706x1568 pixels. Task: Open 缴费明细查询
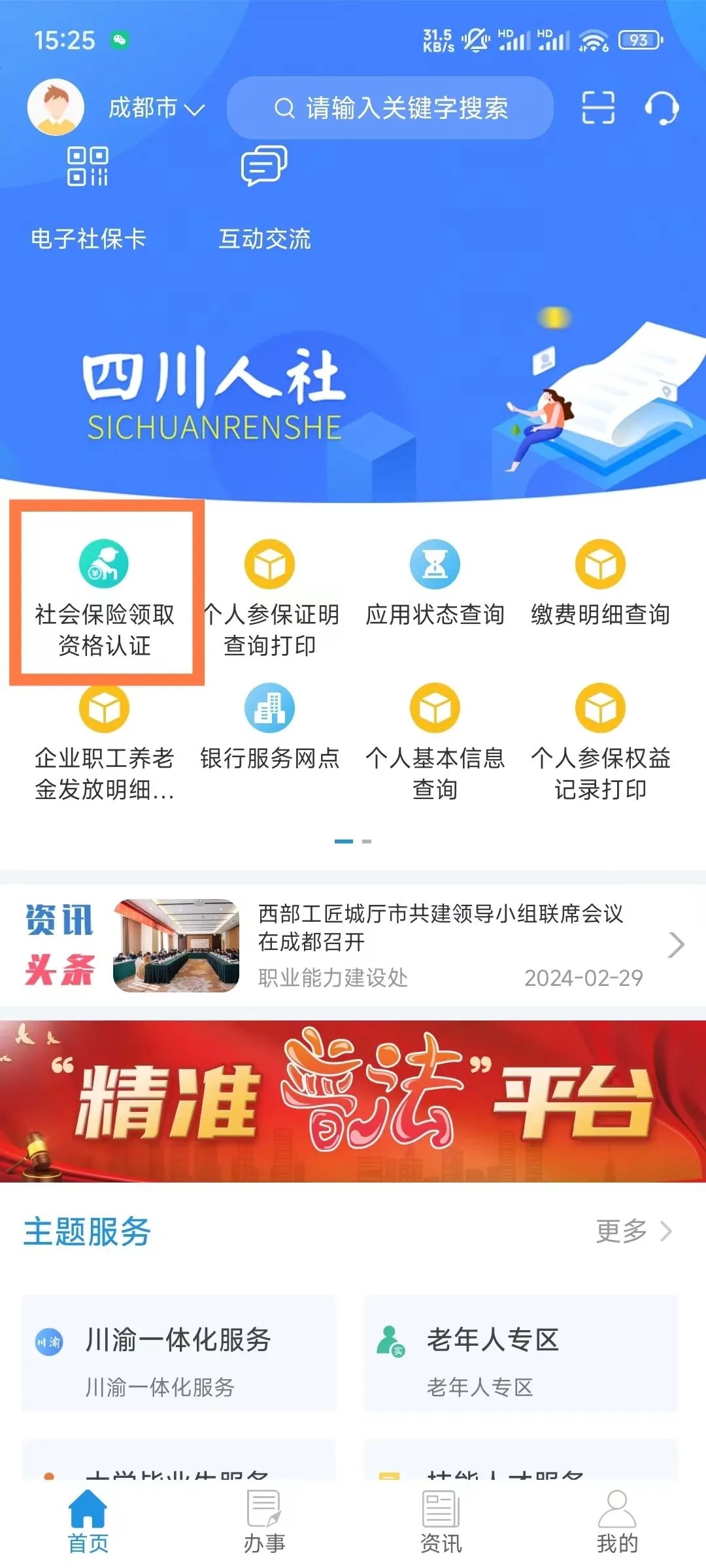pyautogui.click(x=600, y=581)
